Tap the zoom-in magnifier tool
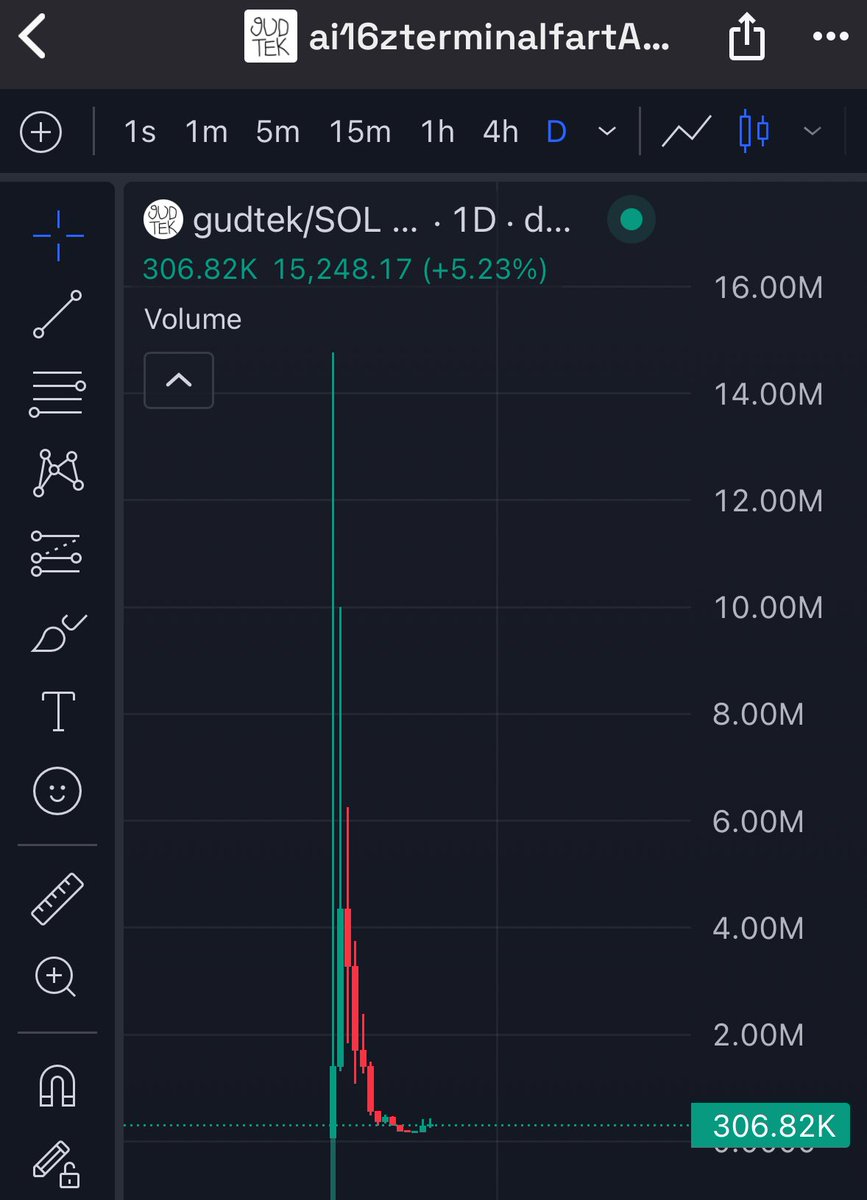The width and height of the screenshot is (867, 1200). click(56, 977)
